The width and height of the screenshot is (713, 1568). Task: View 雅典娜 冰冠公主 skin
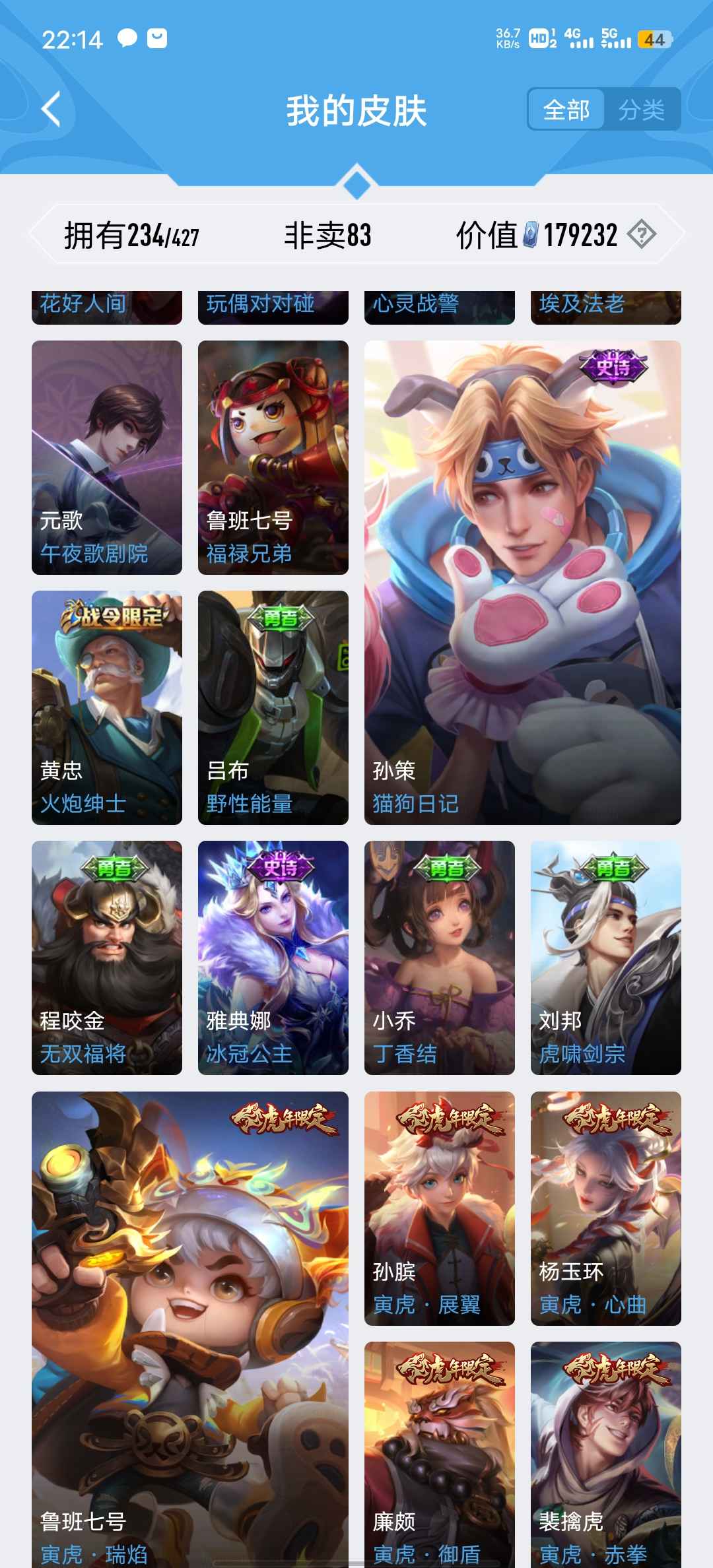point(273,958)
